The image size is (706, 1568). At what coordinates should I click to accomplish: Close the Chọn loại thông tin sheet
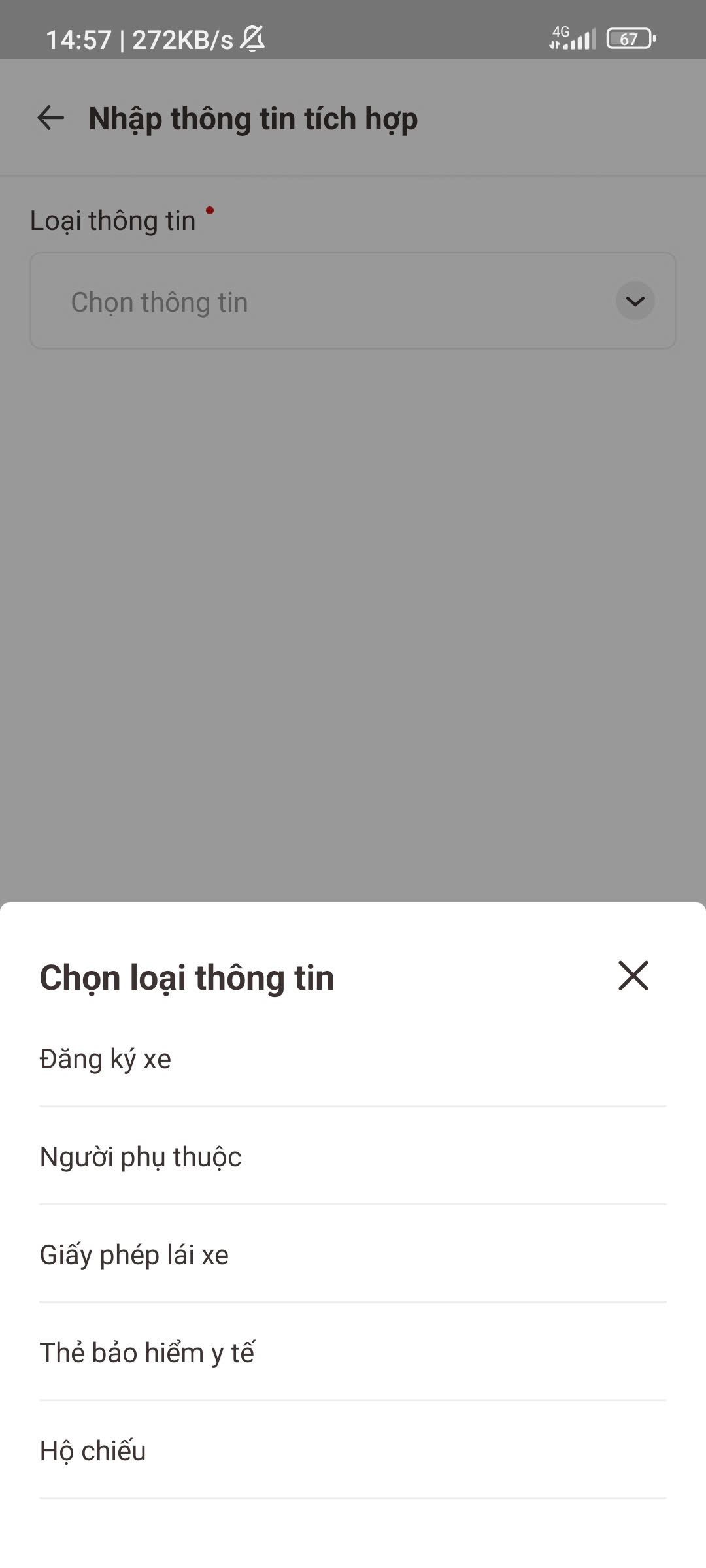pyautogui.click(x=633, y=975)
